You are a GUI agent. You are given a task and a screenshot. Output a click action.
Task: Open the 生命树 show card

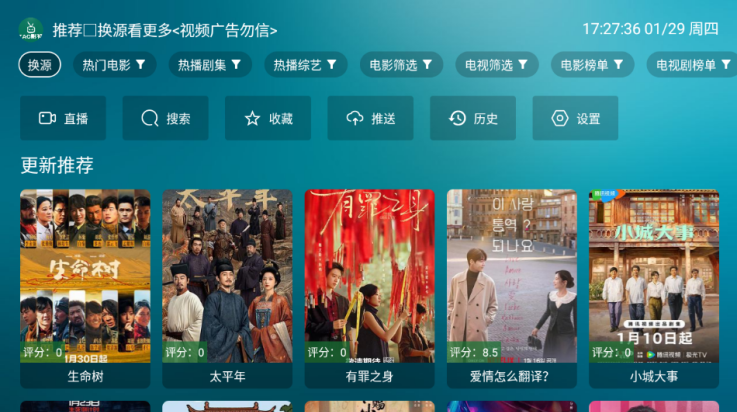tap(85, 285)
